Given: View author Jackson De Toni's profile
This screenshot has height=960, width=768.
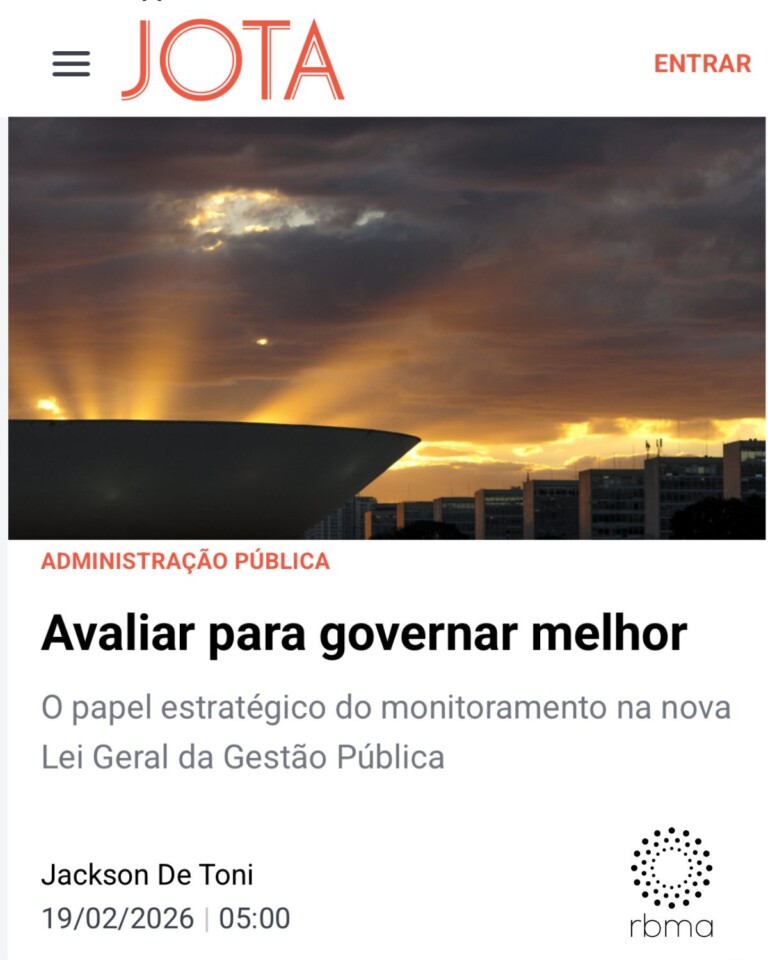Looking at the screenshot, I should point(147,875).
